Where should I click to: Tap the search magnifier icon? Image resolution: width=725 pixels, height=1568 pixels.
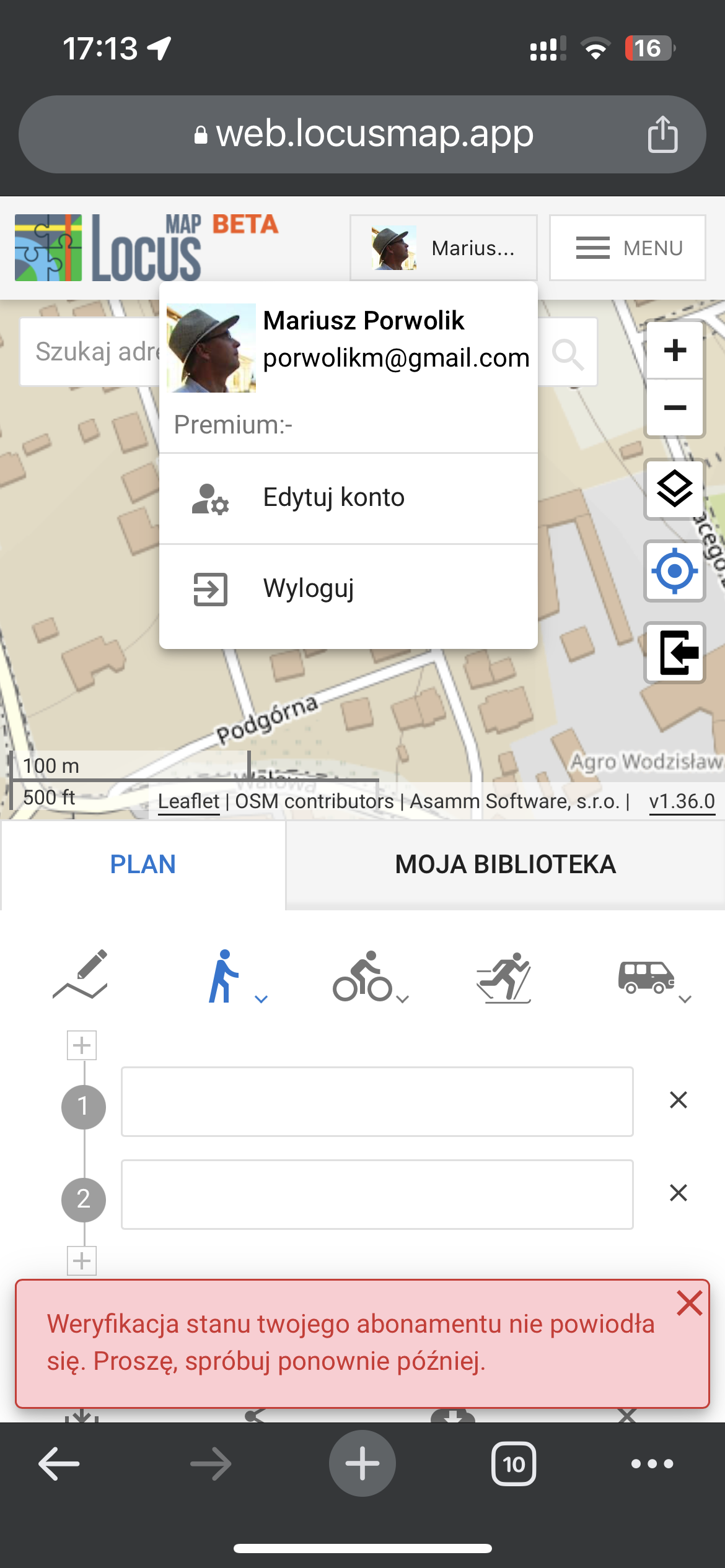pos(567,354)
